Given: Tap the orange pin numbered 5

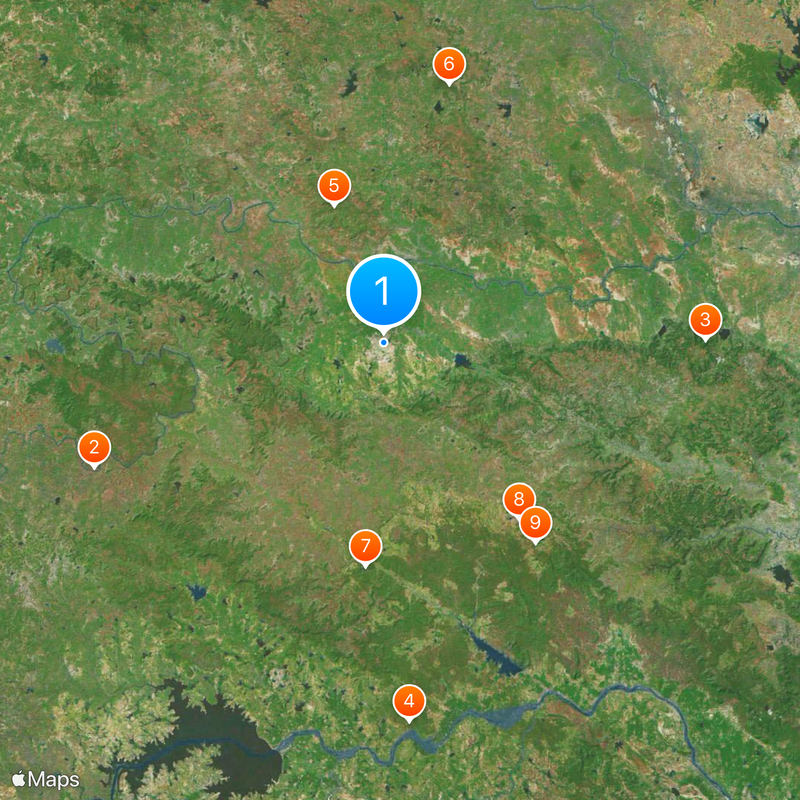Looking at the screenshot, I should pyautogui.click(x=333, y=185).
